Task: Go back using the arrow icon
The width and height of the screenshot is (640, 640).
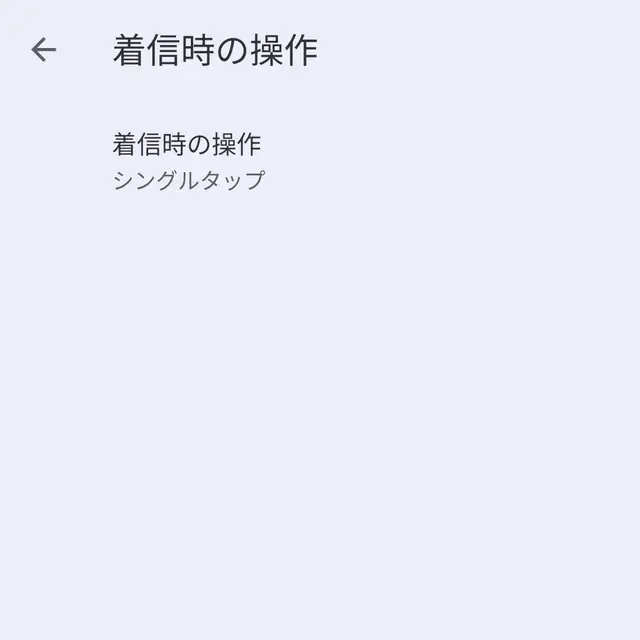Action: pyautogui.click(x=44, y=50)
